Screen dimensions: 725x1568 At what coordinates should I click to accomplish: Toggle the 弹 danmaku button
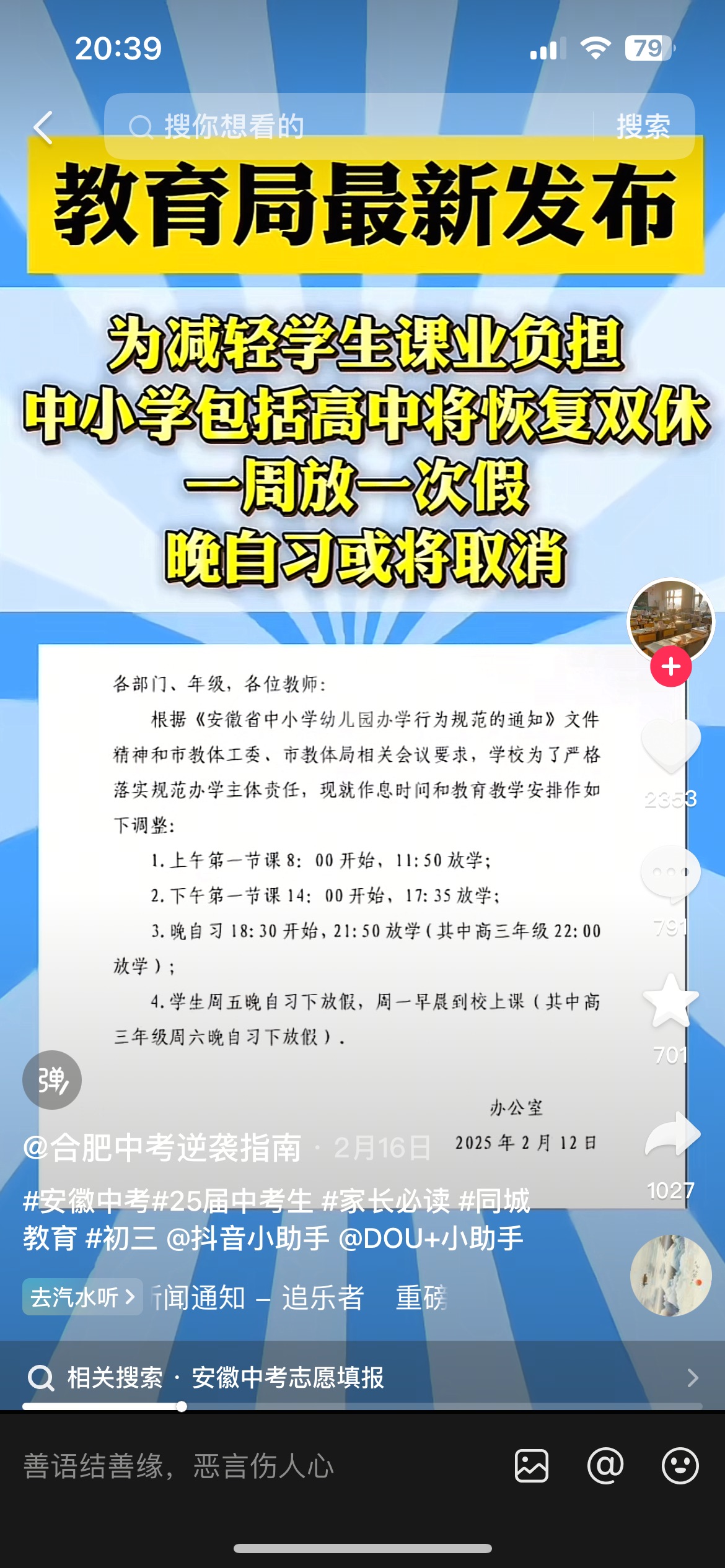tap(52, 1079)
